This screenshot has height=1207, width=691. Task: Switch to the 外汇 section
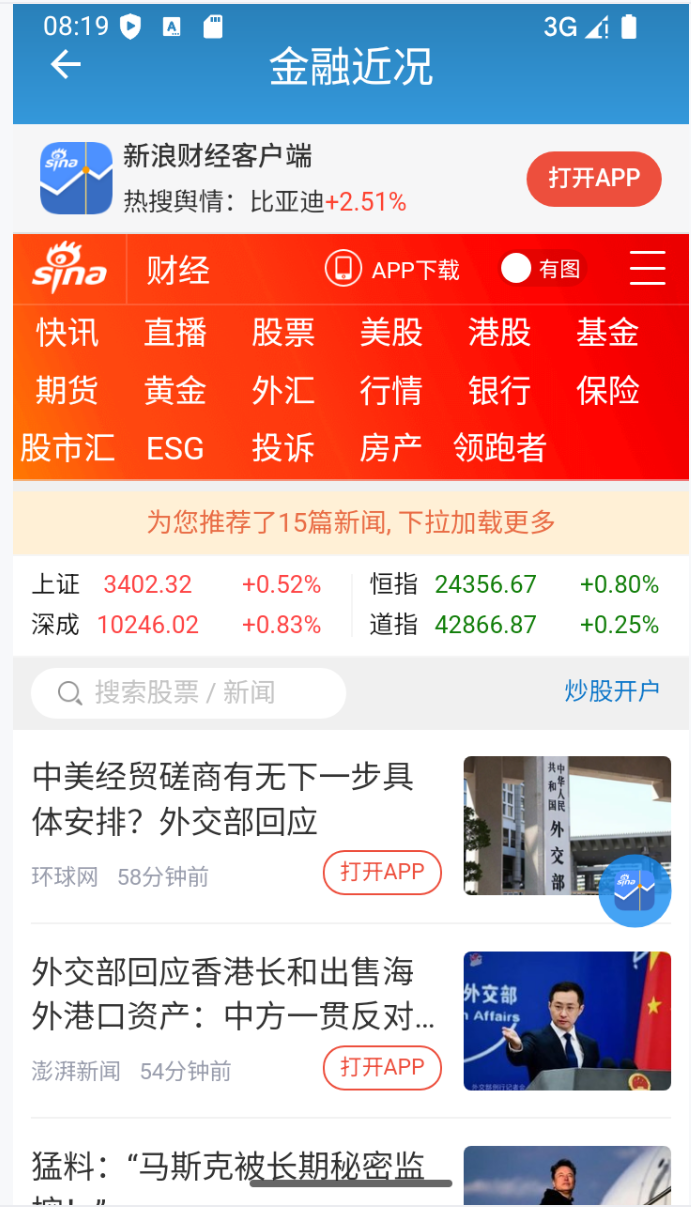[x=283, y=390]
